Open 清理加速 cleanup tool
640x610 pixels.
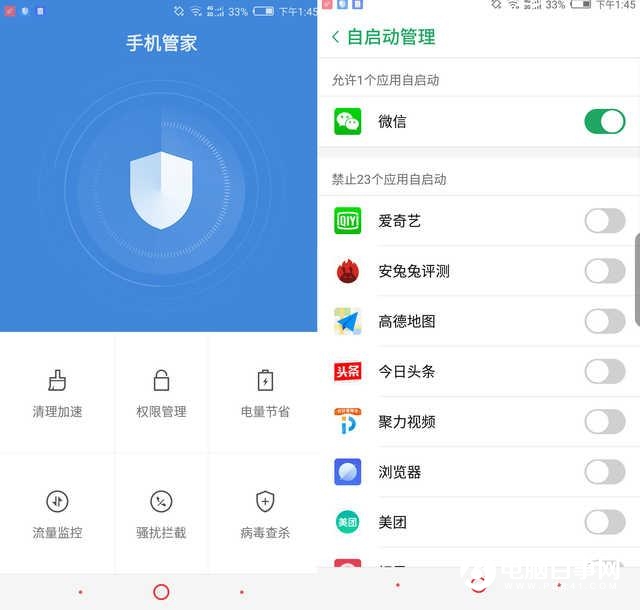(57, 393)
